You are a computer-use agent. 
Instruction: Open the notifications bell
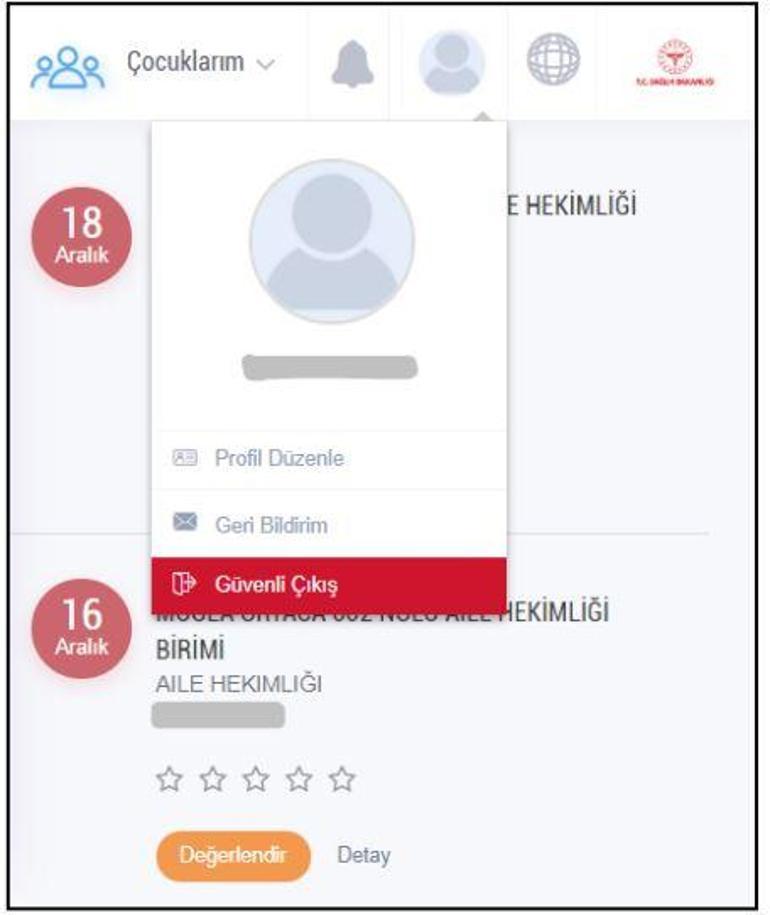[352, 63]
